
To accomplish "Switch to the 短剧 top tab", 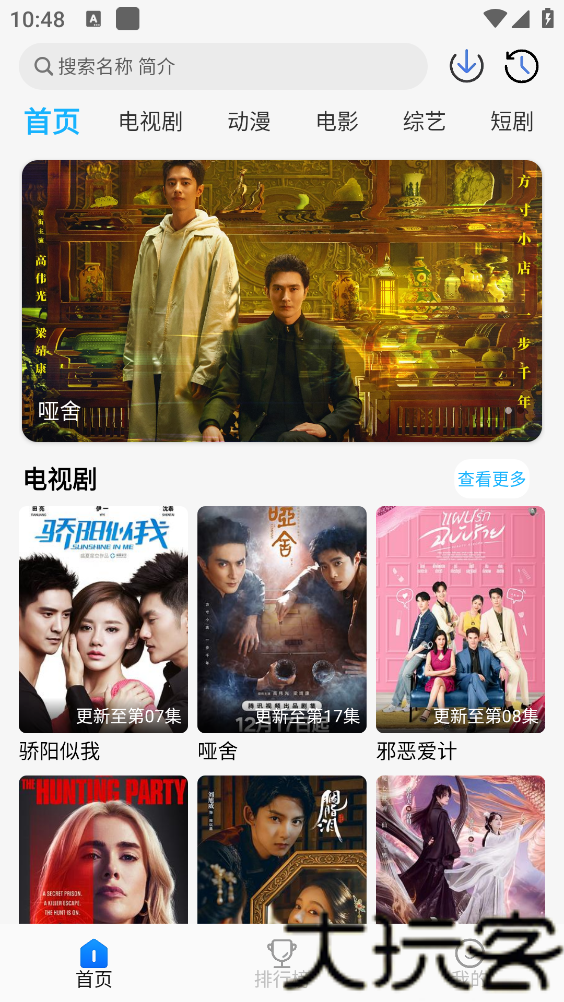I will click(x=512, y=121).
